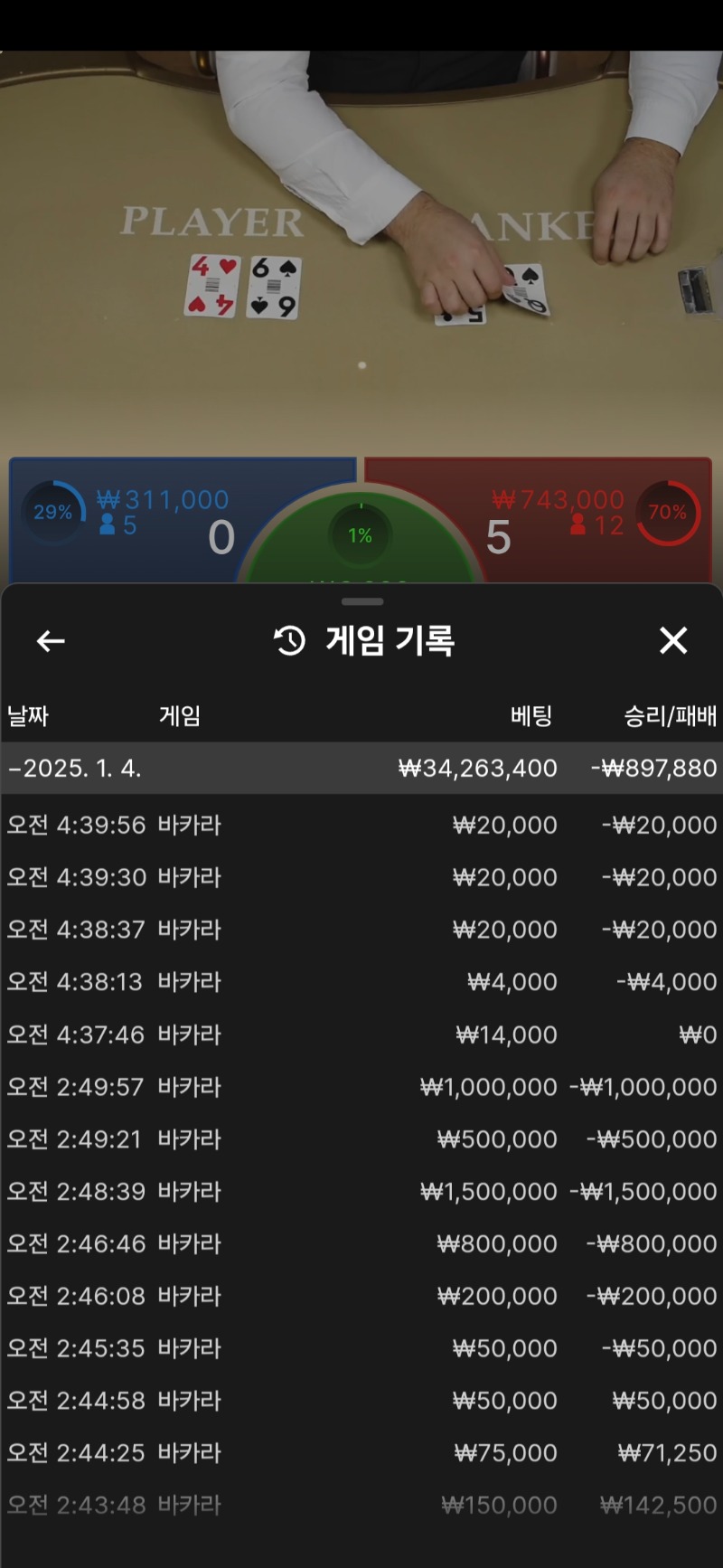Open the 오전 4:38:37 바카라 record
Screen dimensions: 723x1568
(x=361, y=930)
